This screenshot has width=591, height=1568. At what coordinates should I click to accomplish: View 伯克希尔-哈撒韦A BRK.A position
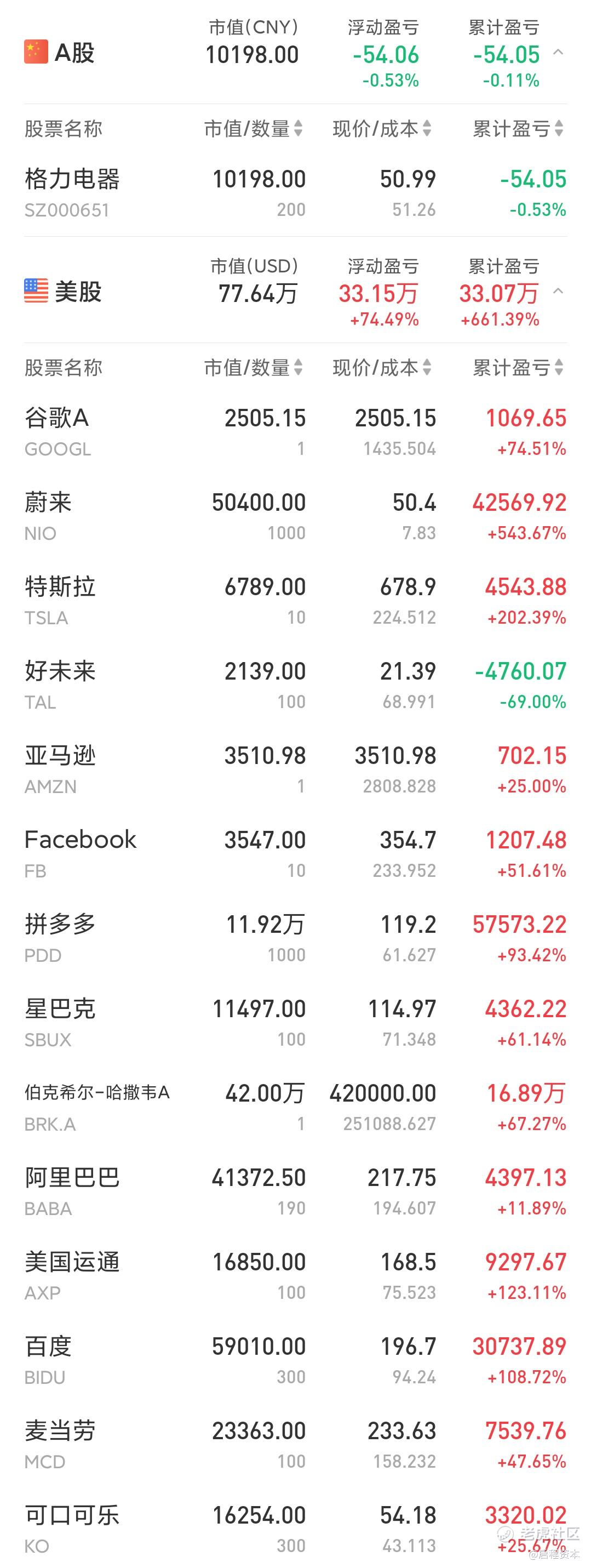pos(296,1107)
